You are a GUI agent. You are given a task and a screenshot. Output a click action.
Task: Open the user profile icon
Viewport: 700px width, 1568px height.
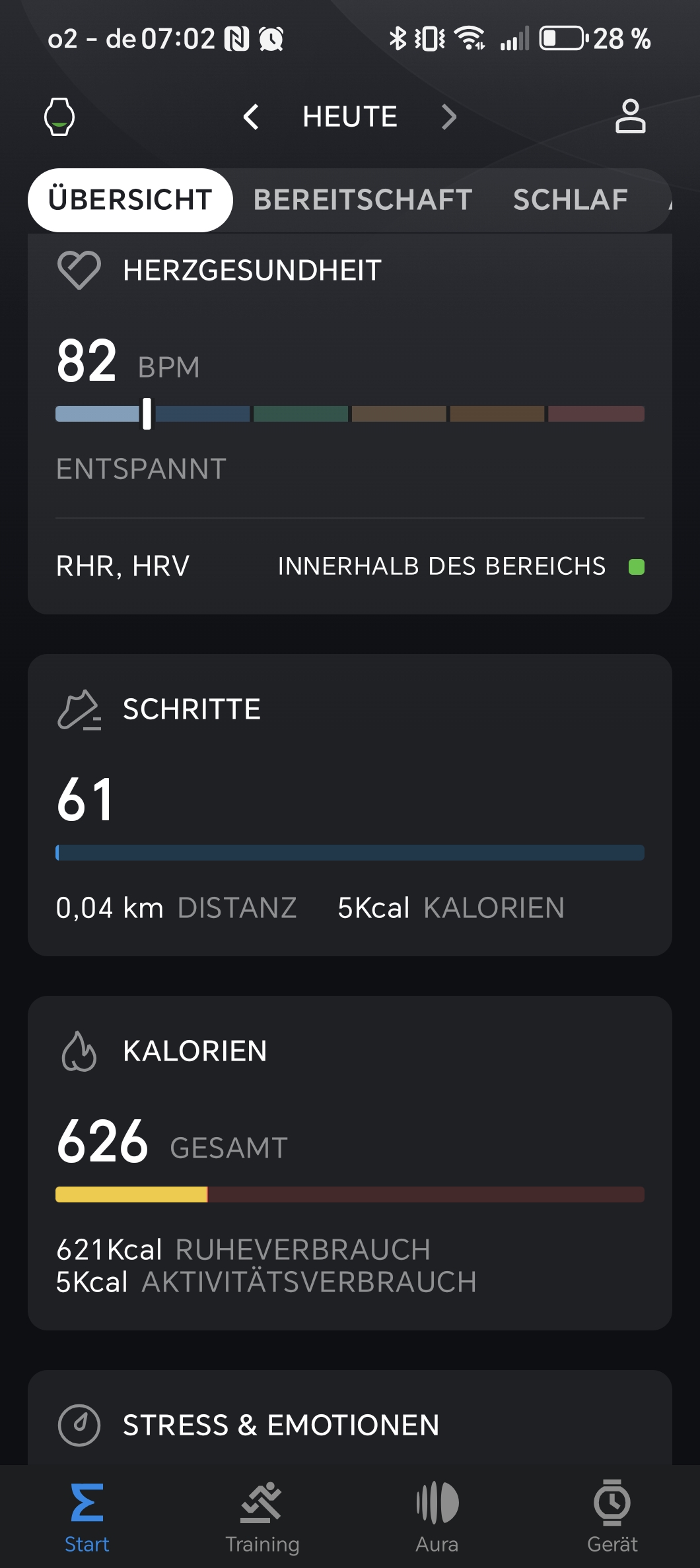click(630, 117)
